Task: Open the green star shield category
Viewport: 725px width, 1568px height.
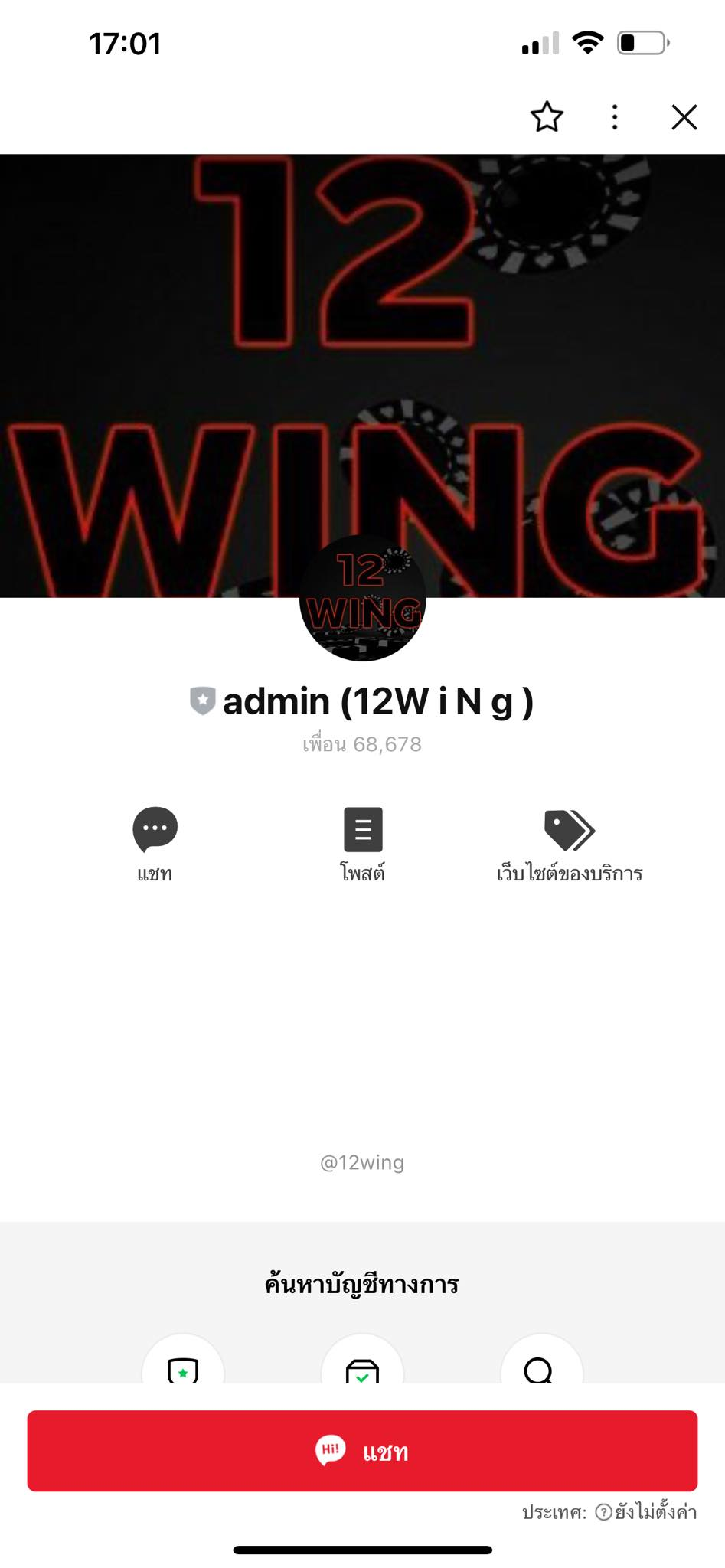Action: pos(183,1366)
